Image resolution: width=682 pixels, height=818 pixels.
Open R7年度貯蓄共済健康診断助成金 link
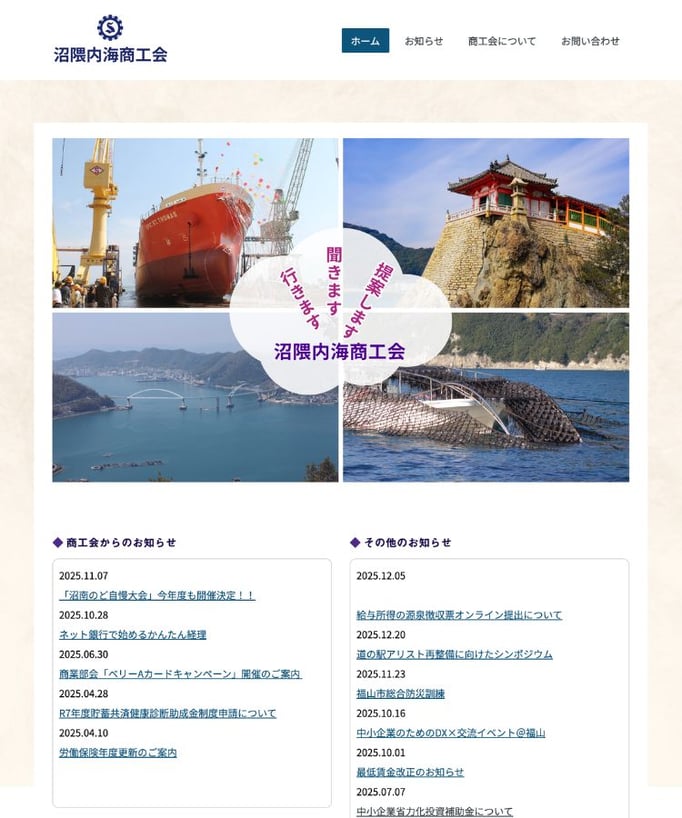pos(167,713)
